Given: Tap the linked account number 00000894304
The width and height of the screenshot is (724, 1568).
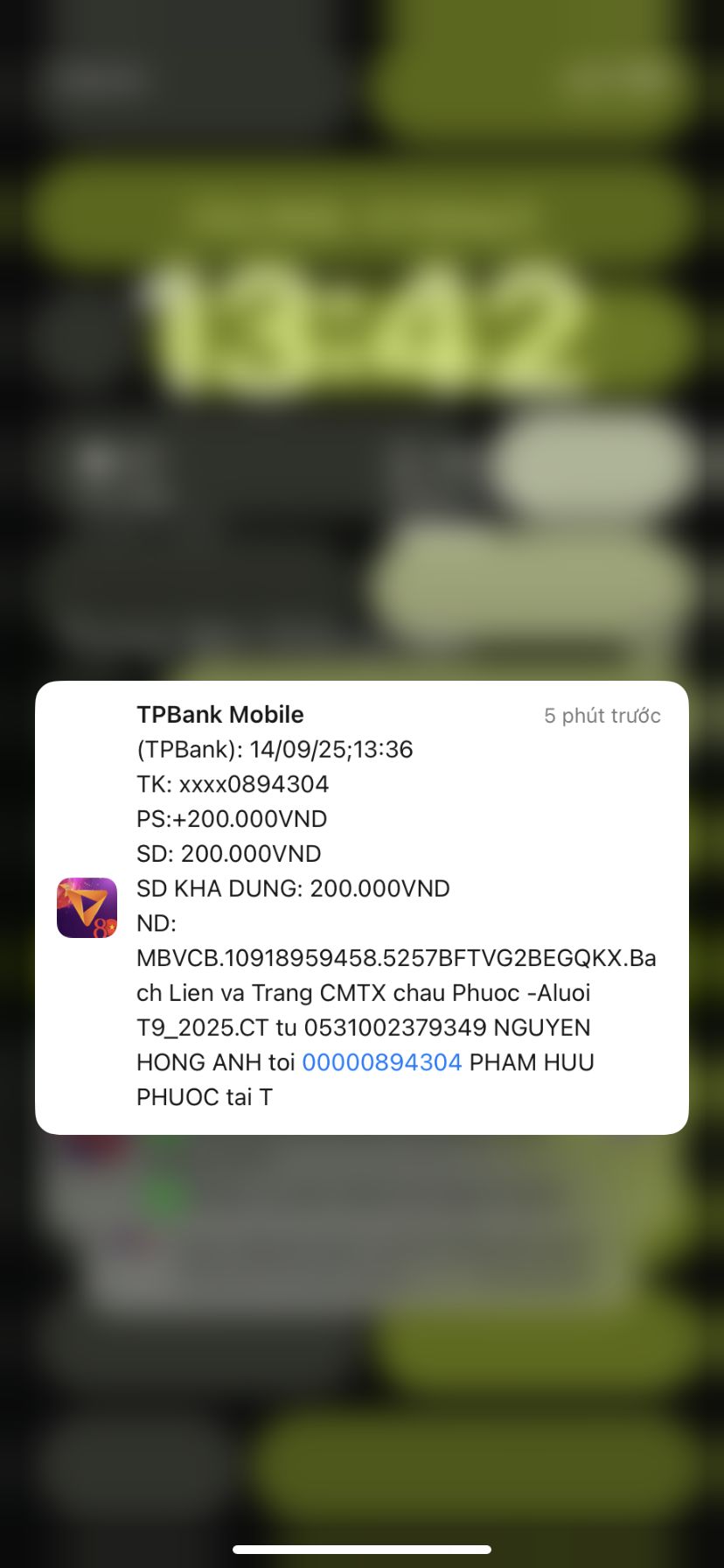Looking at the screenshot, I should click(x=381, y=1062).
